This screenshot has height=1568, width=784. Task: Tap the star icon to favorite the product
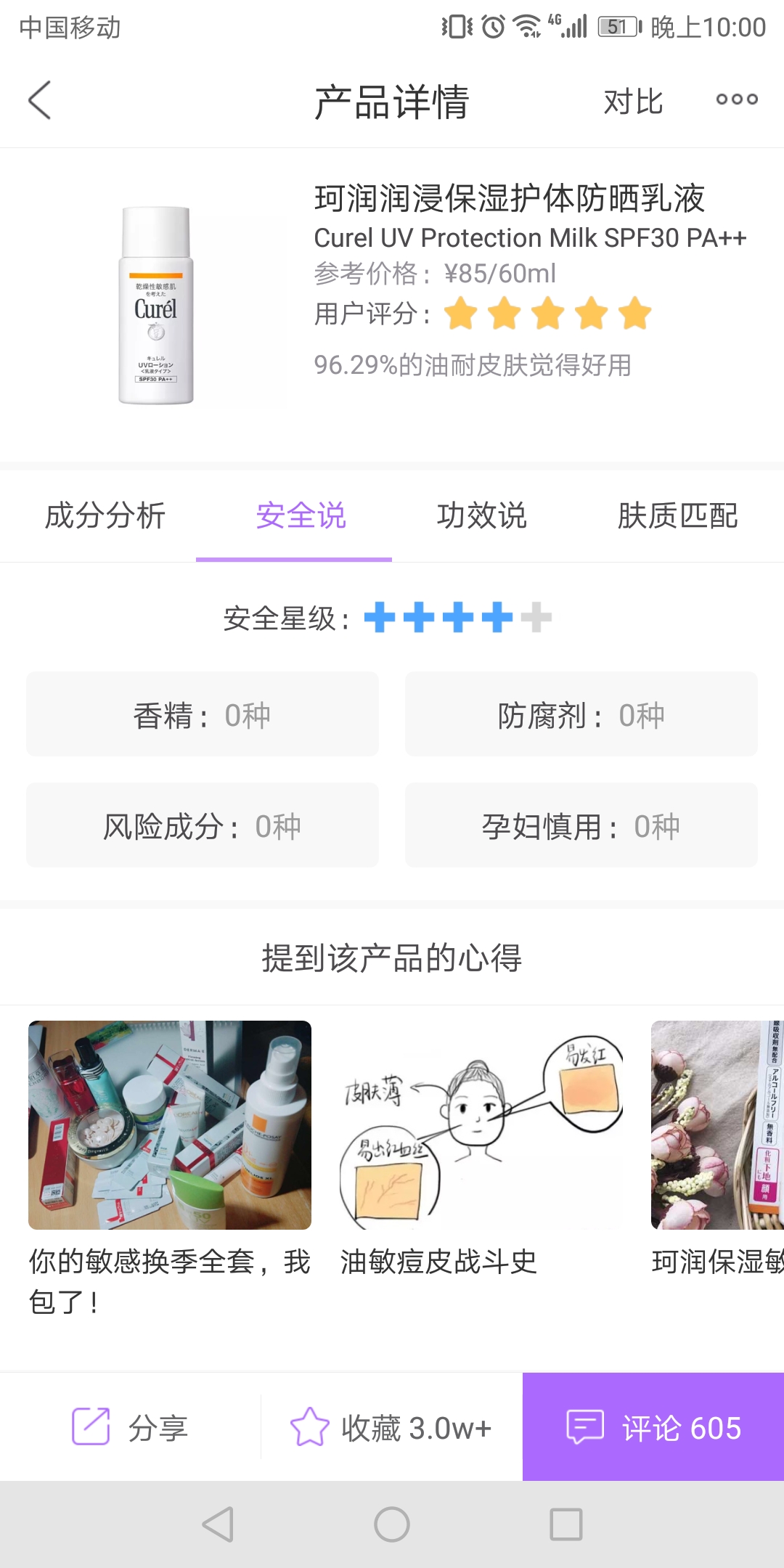point(311,1427)
